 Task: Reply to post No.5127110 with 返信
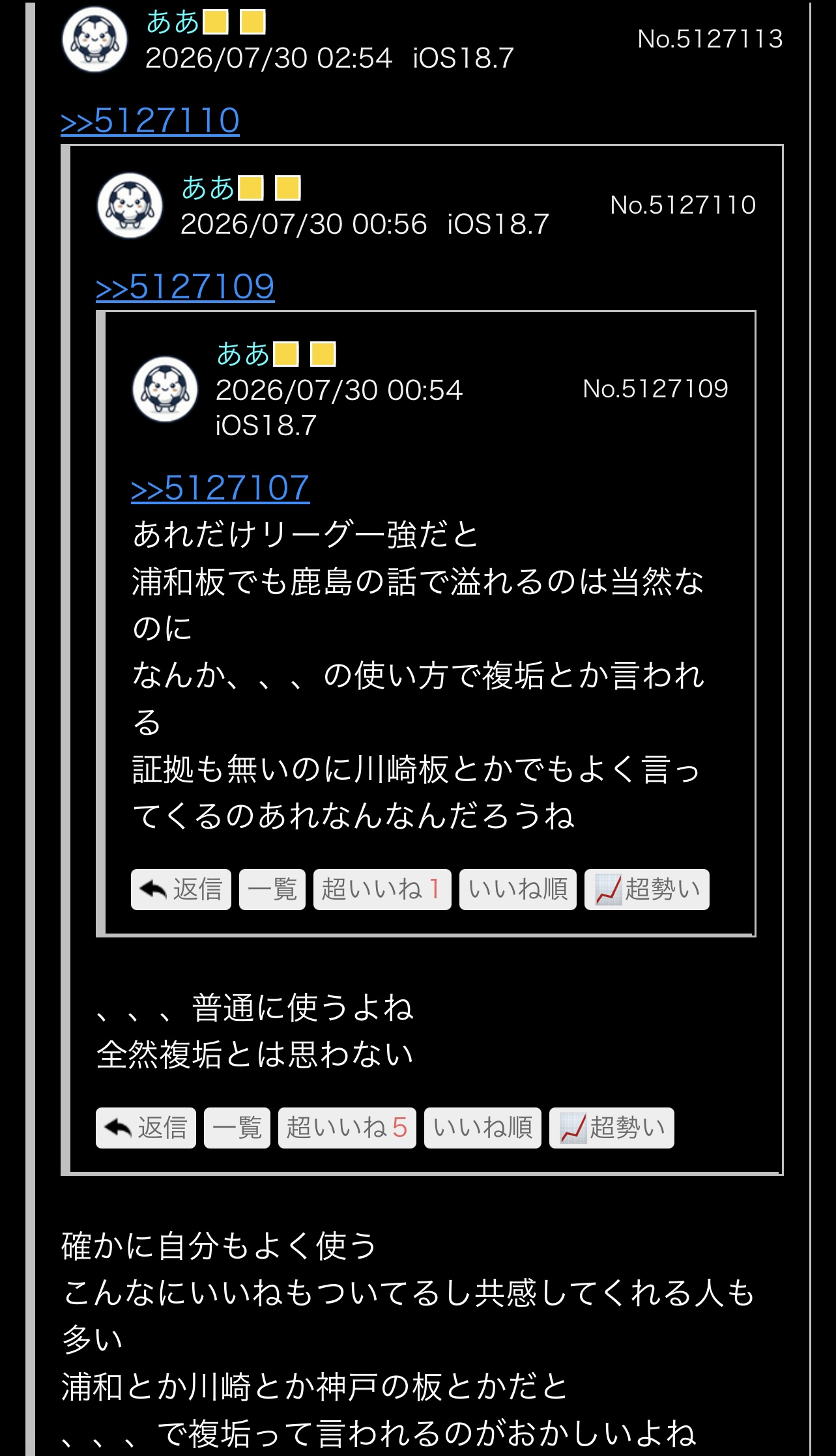(146, 1128)
